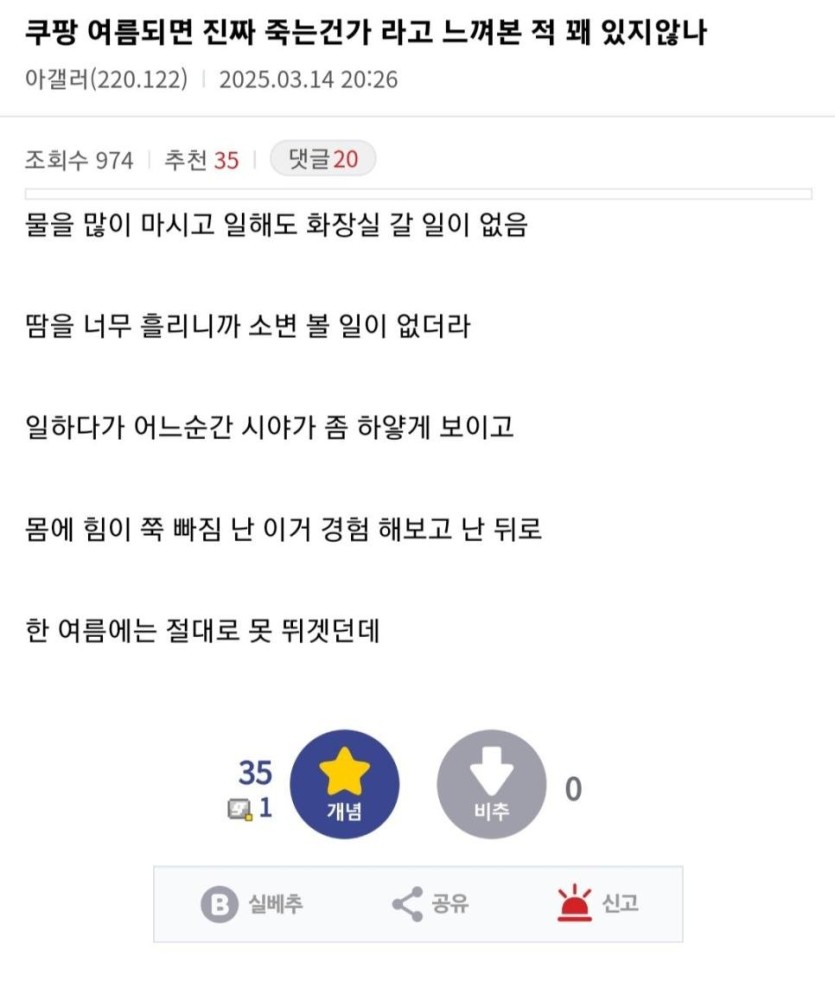Image resolution: width=835 pixels, height=981 pixels.
Task: Upvote the post with the 개념 star button
Action: 344,784
